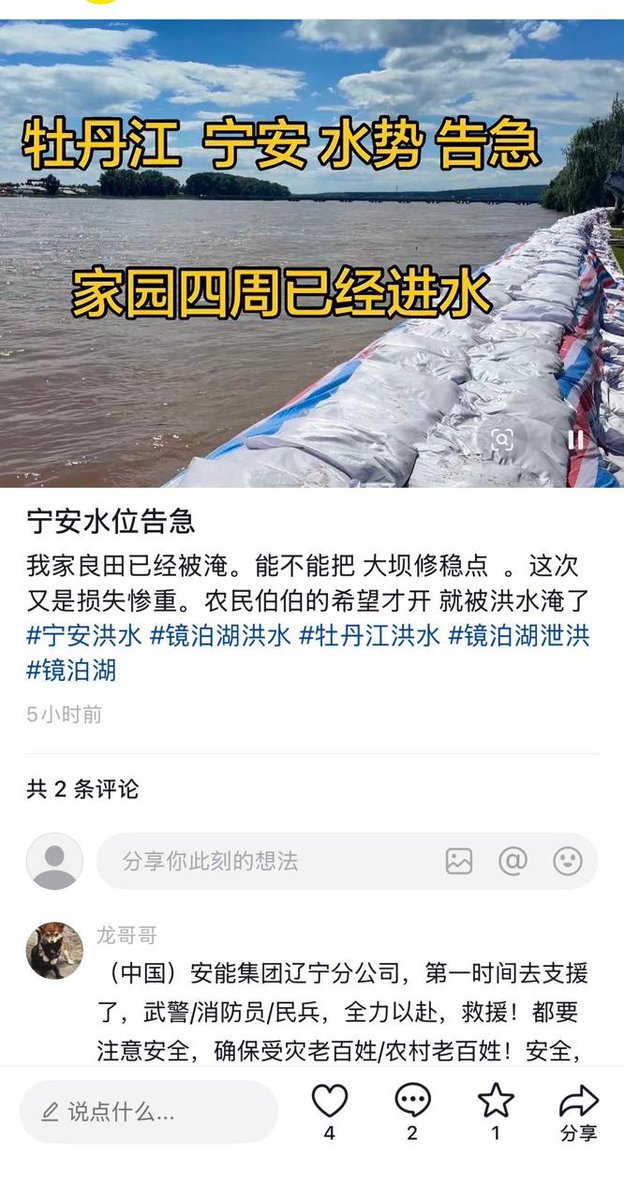This screenshot has height=1199, width=624.
Task: Open 龙哥哥's profile avatar
Action: 55,950
